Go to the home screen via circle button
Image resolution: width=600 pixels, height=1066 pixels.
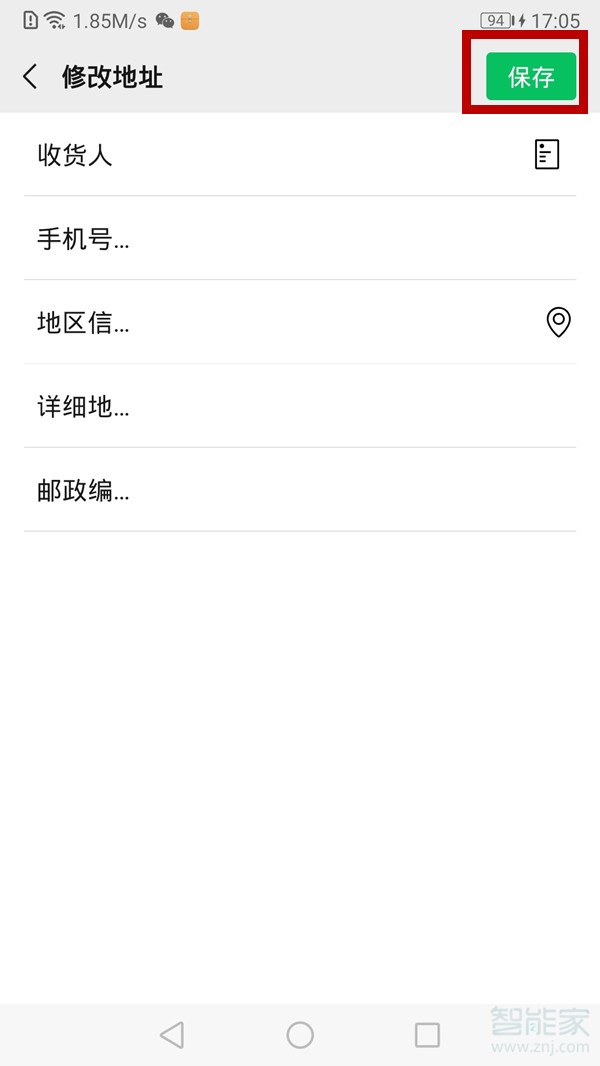point(300,1035)
